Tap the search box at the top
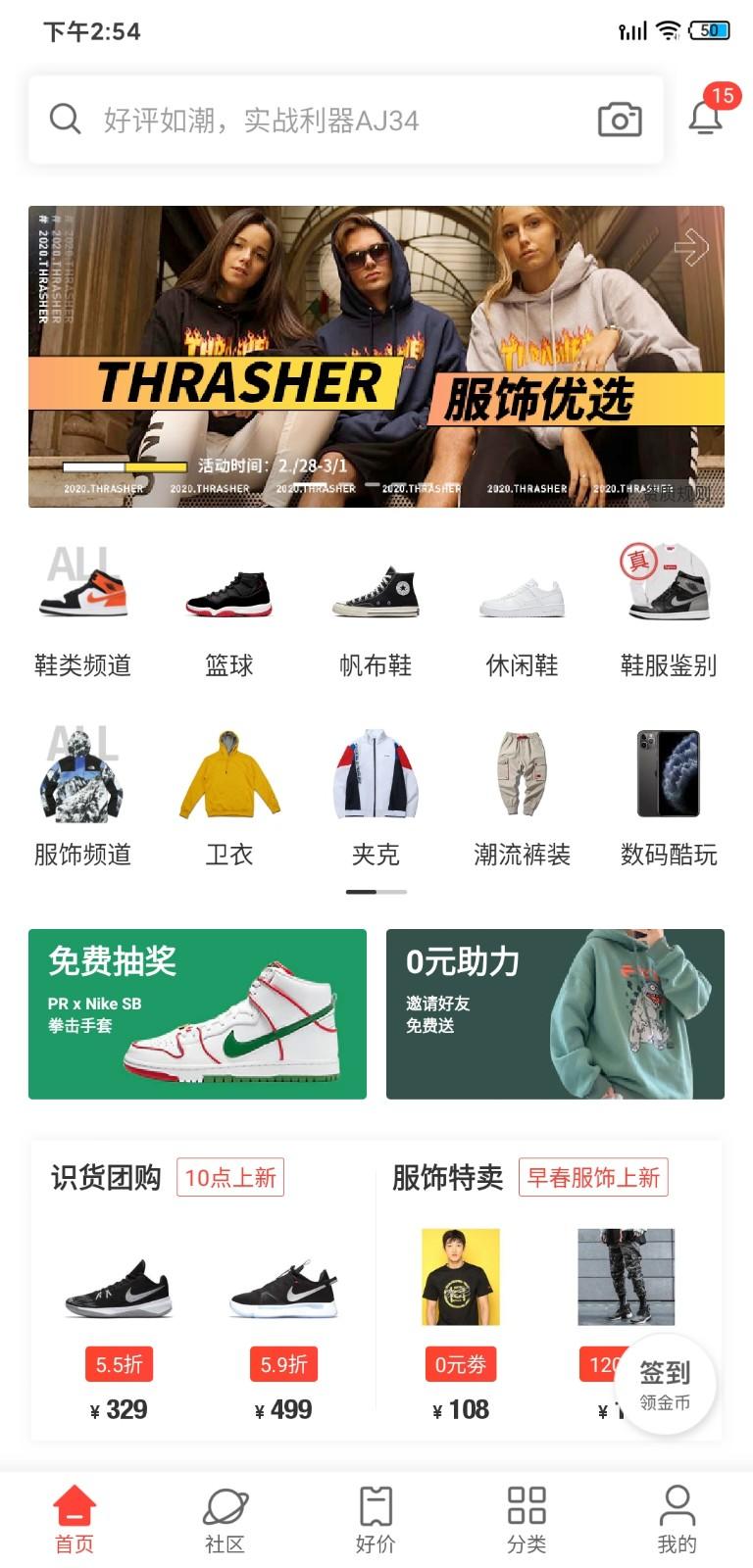Image resolution: width=753 pixels, height=1568 pixels. click(x=314, y=121)
